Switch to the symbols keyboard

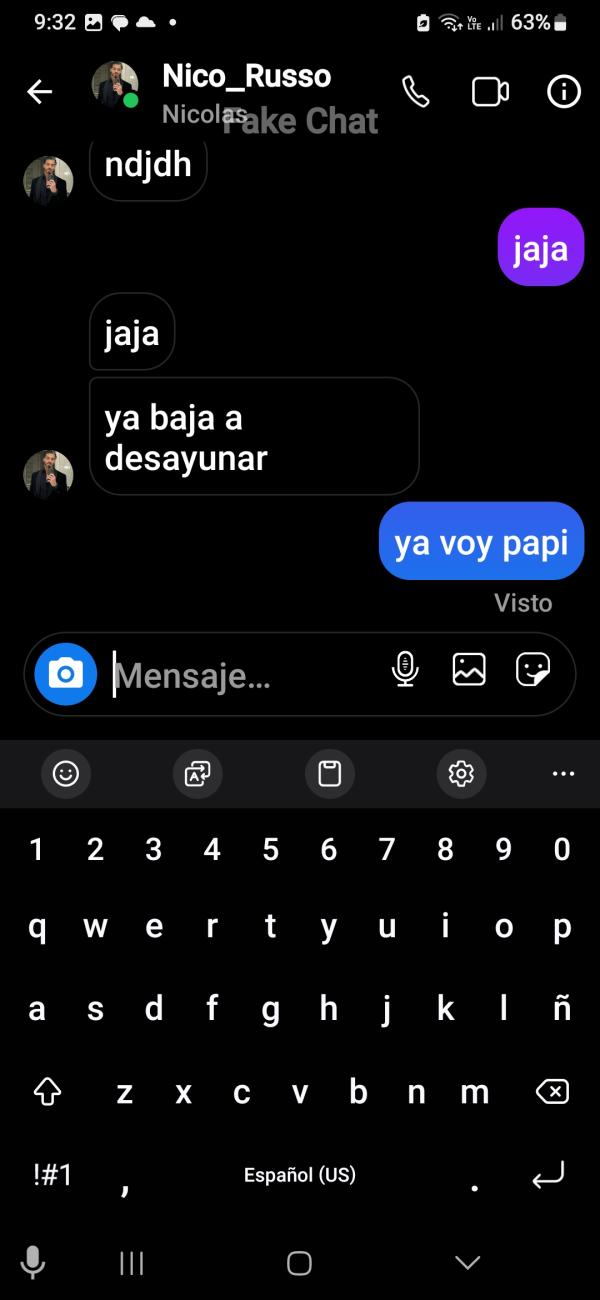coord(52,1175)
